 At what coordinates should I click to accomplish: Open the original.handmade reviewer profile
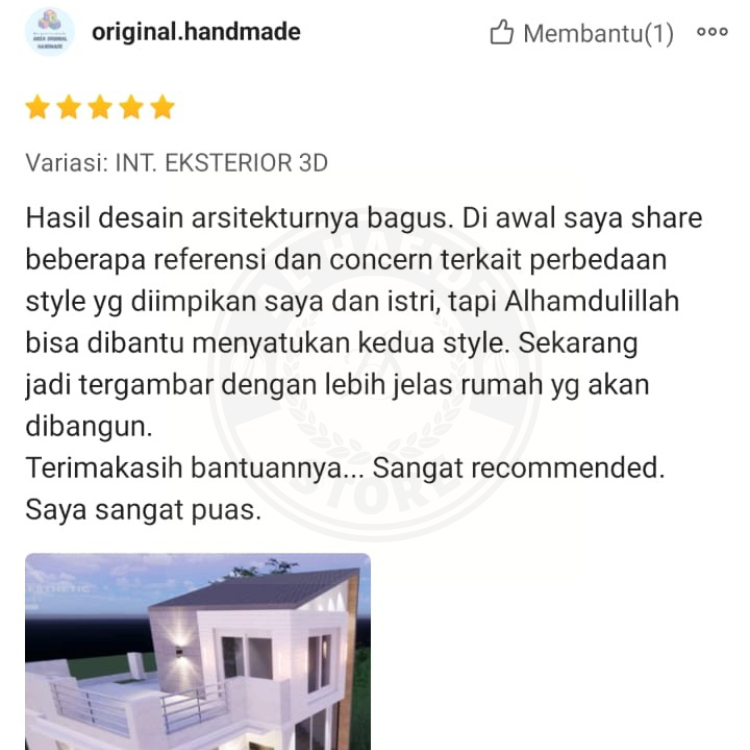(195, 32)
